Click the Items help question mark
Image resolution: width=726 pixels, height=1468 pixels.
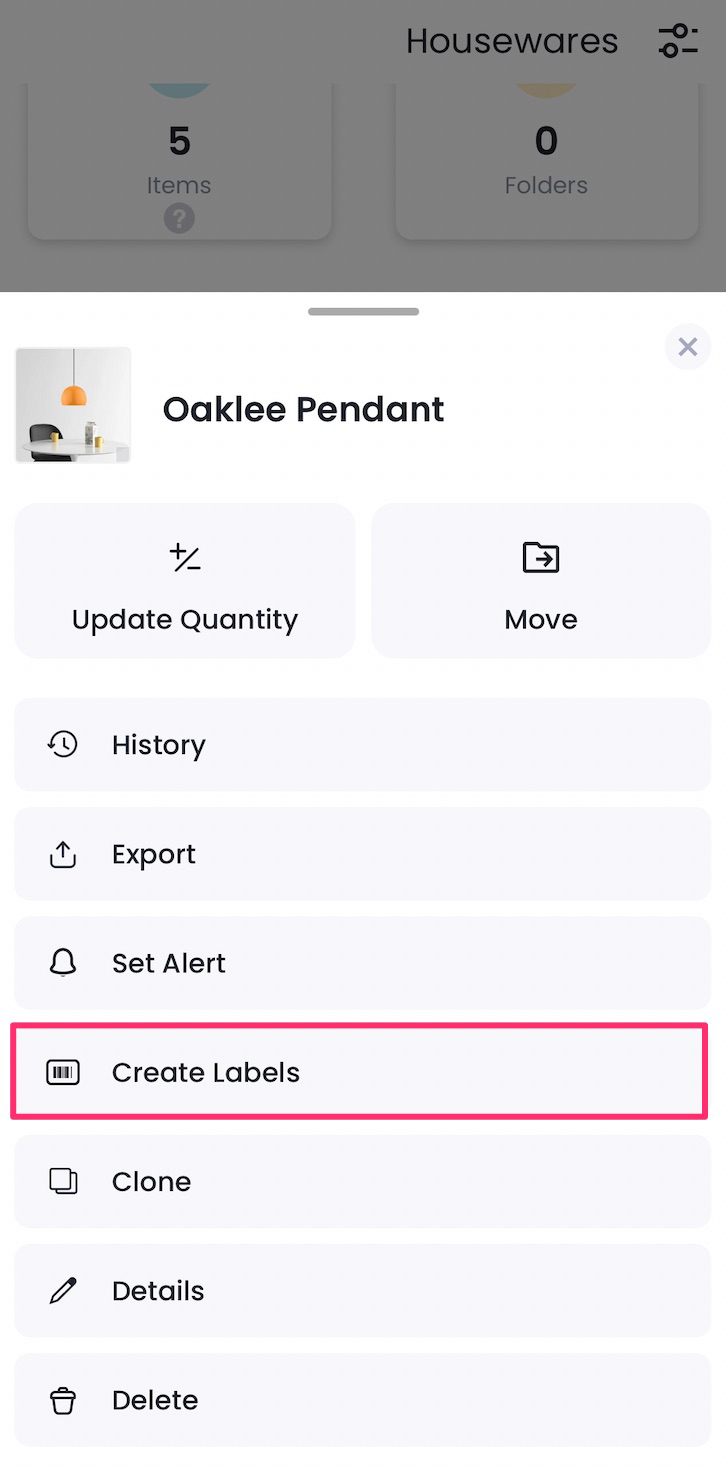tap(179, 218)
